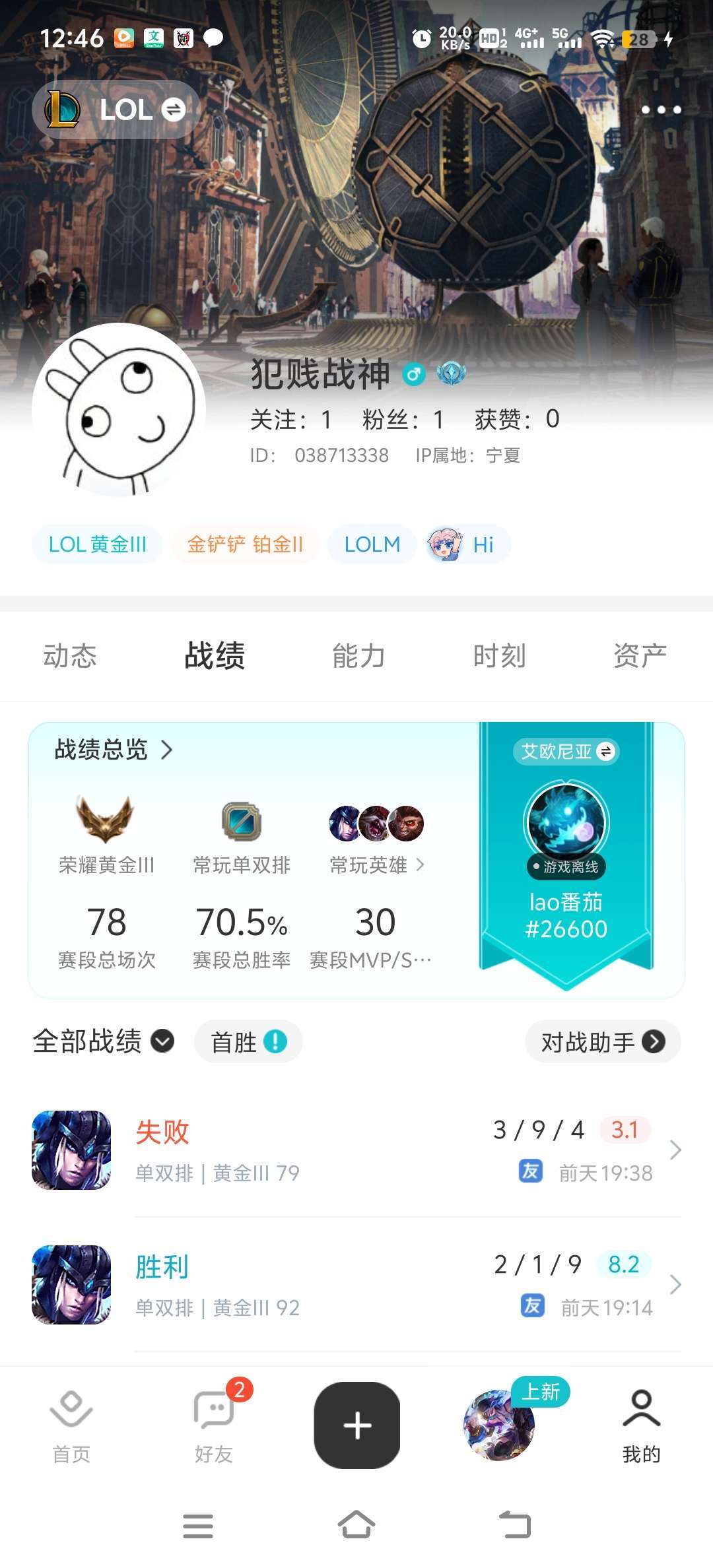Screen dimensions: 713x1568
Task: Expand the 全部战绩 filter dropdown
Action: 162,1041
